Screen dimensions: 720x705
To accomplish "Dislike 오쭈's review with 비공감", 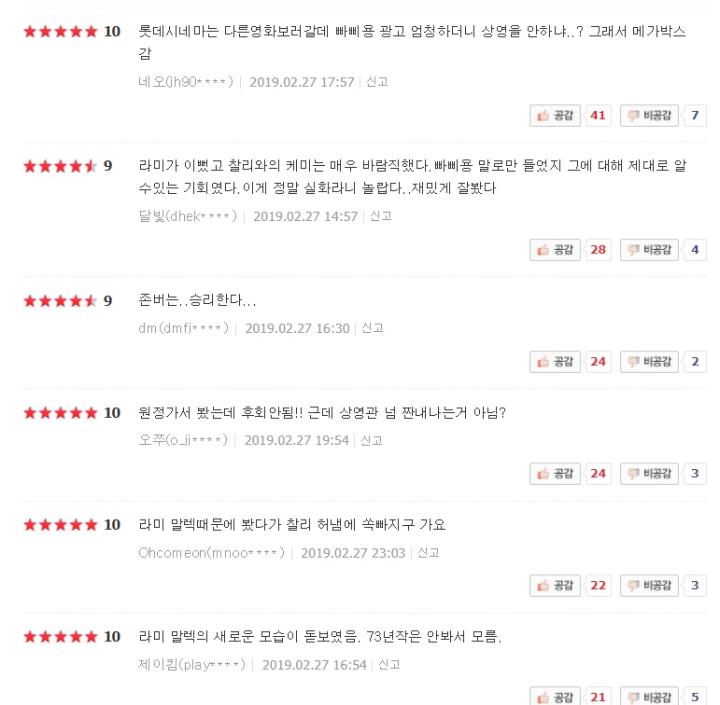I will click(649, 474).
